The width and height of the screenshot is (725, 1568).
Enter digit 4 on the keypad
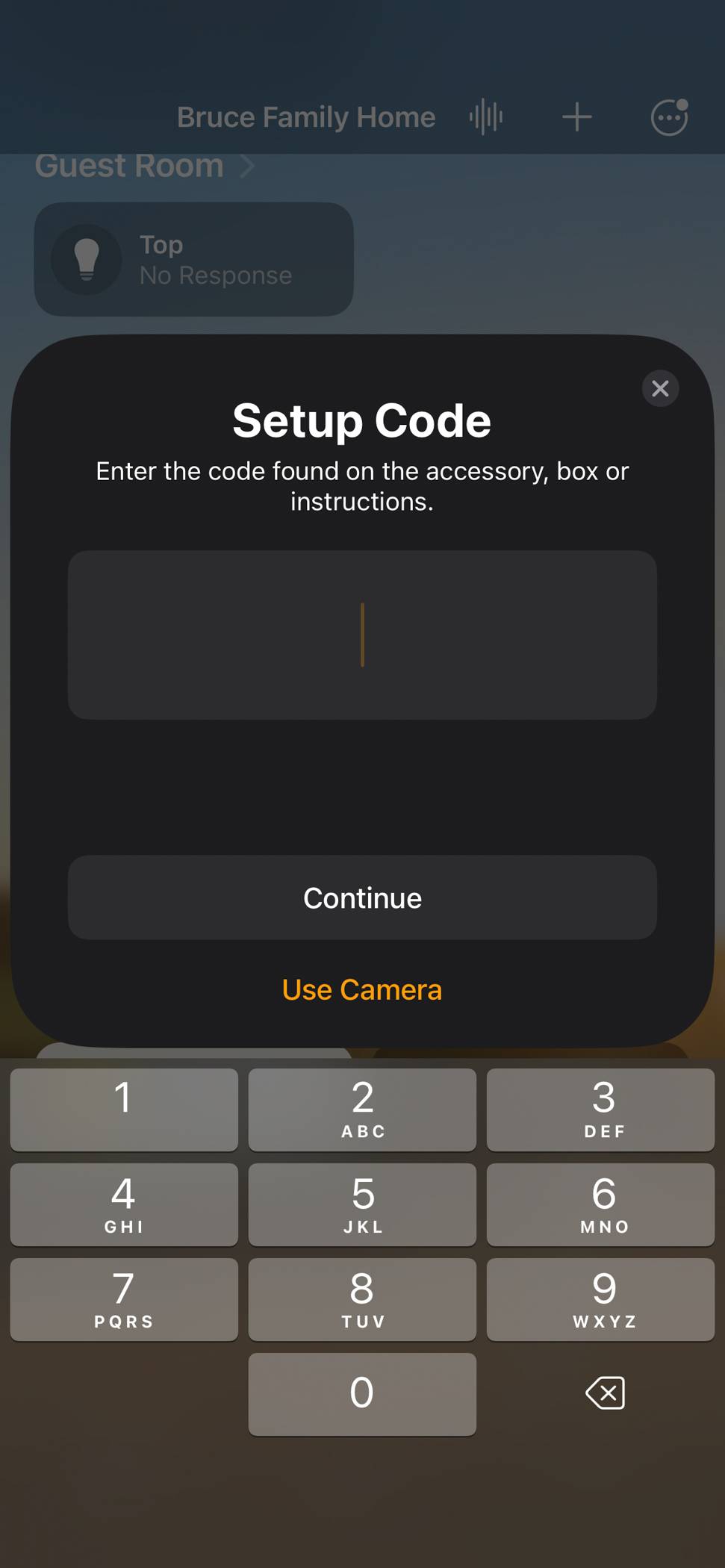pyautogui.click(x=124, y=1204)
